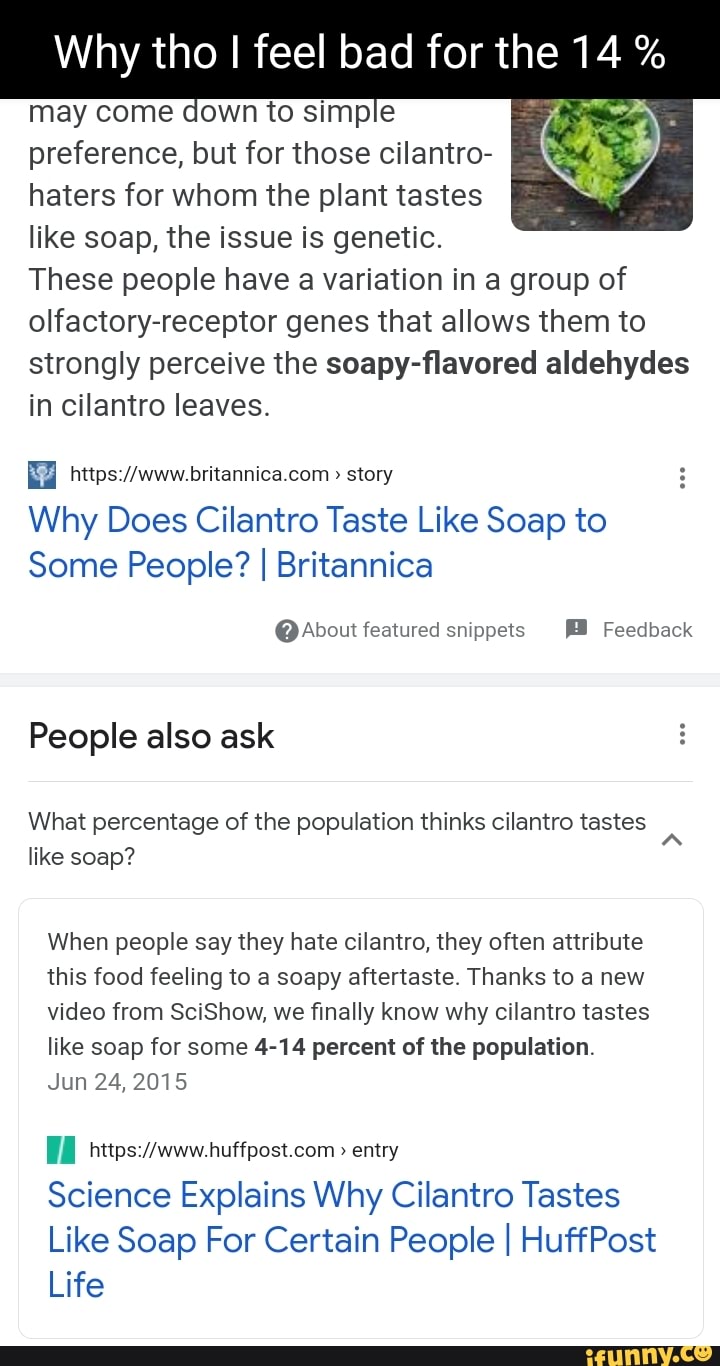Click the 'People also ask' heading
720x1366 pixels.
(151, 736)
